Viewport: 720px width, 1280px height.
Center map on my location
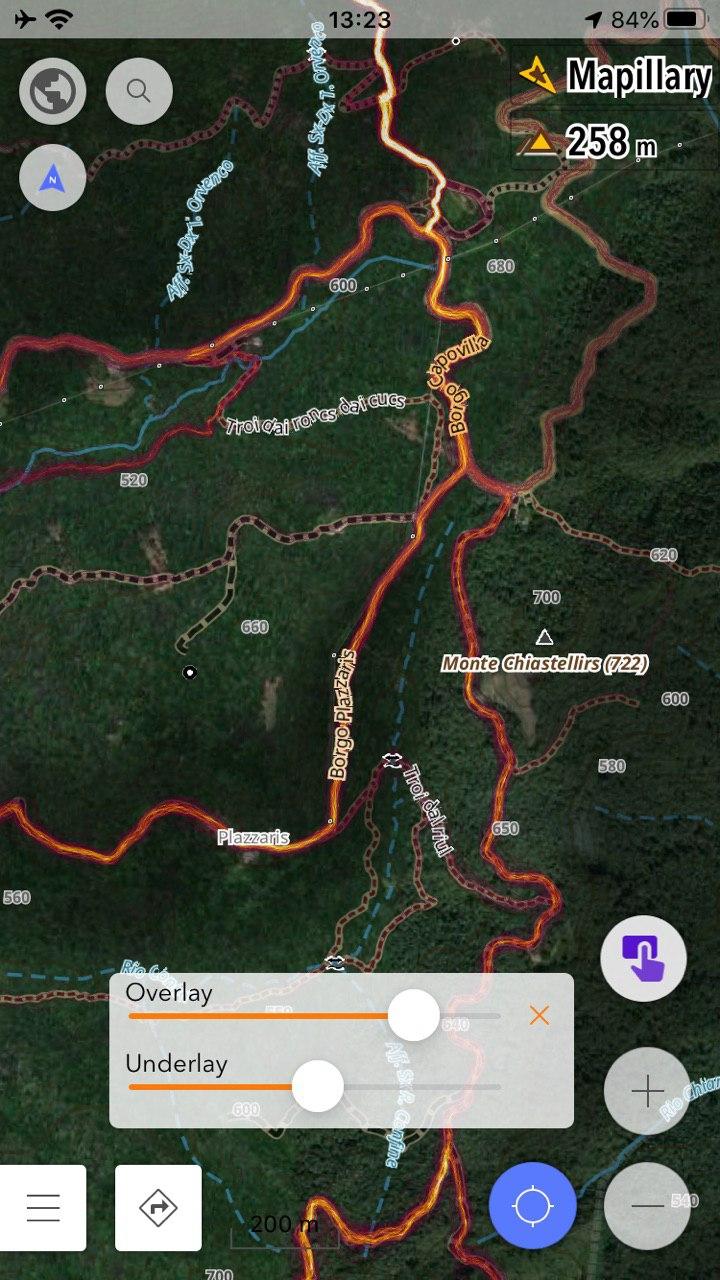coord(532,1206)
